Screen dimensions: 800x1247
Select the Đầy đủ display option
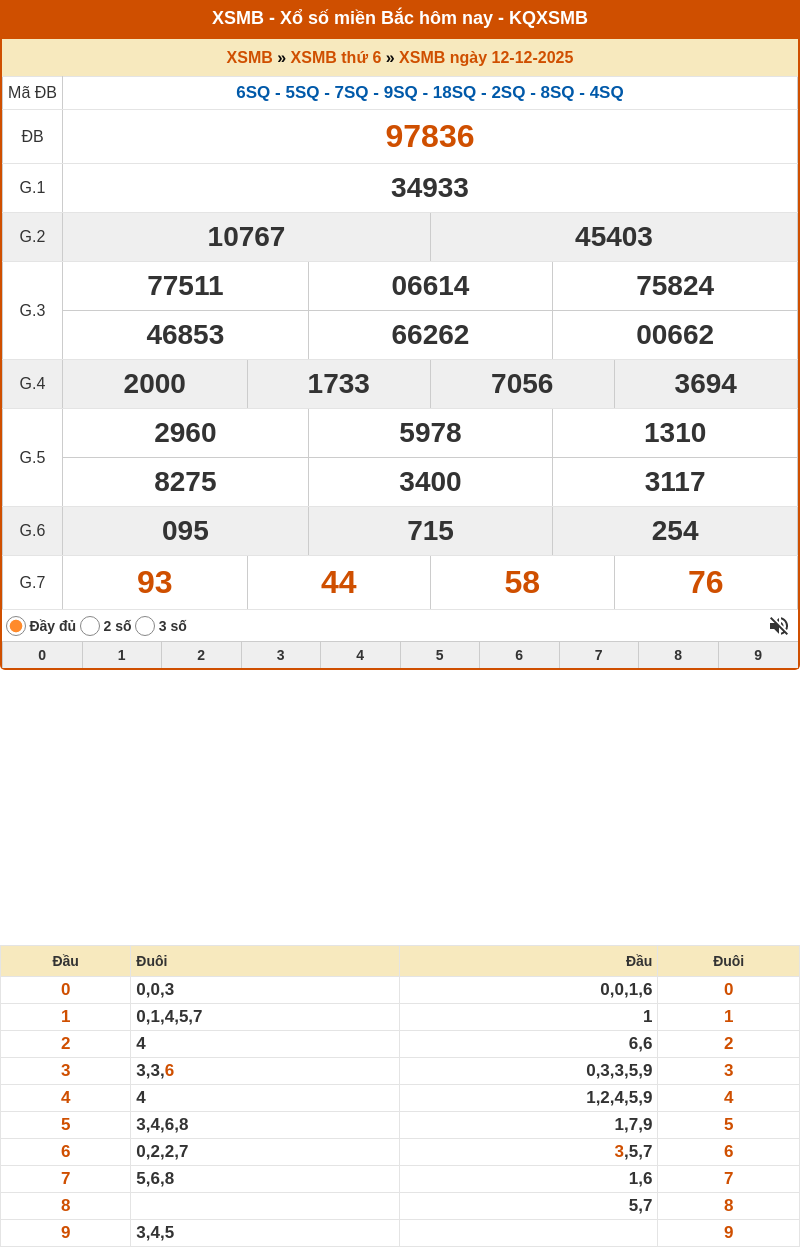16,626
